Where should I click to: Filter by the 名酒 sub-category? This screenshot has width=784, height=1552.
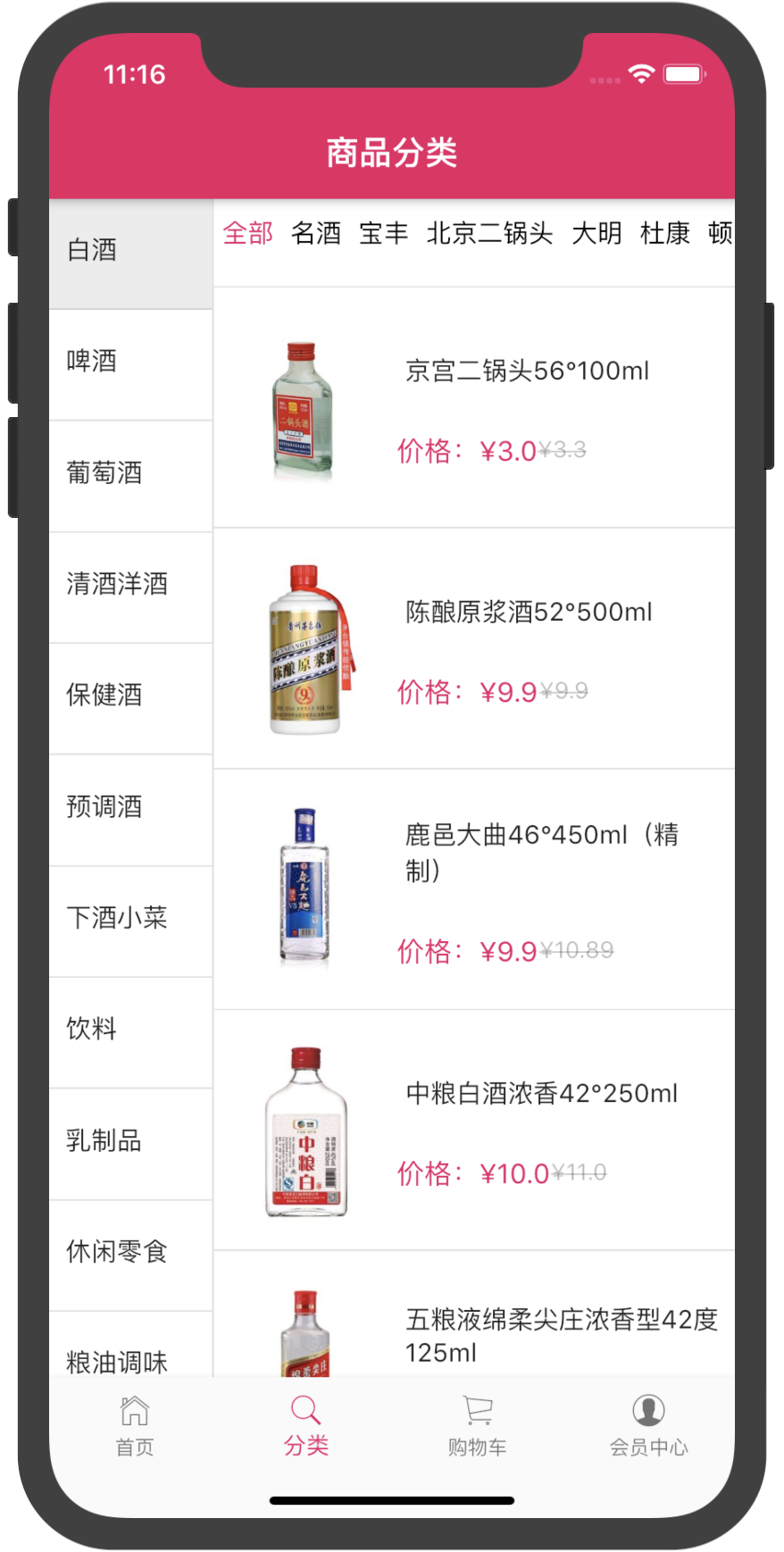click(316, 234)
